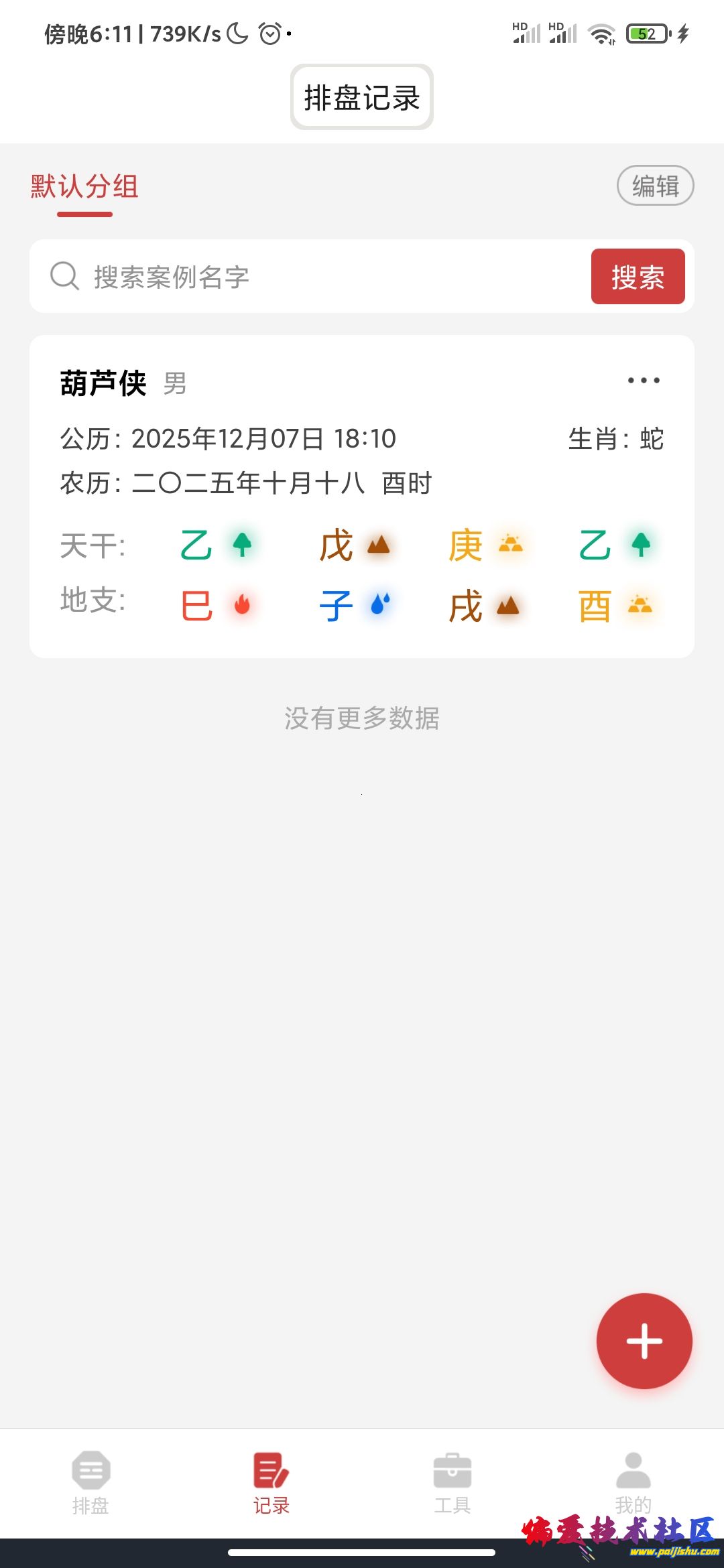Focus the 搜索案例名字 search field
Screen dimensions: 724x1568
coord(322,277)
